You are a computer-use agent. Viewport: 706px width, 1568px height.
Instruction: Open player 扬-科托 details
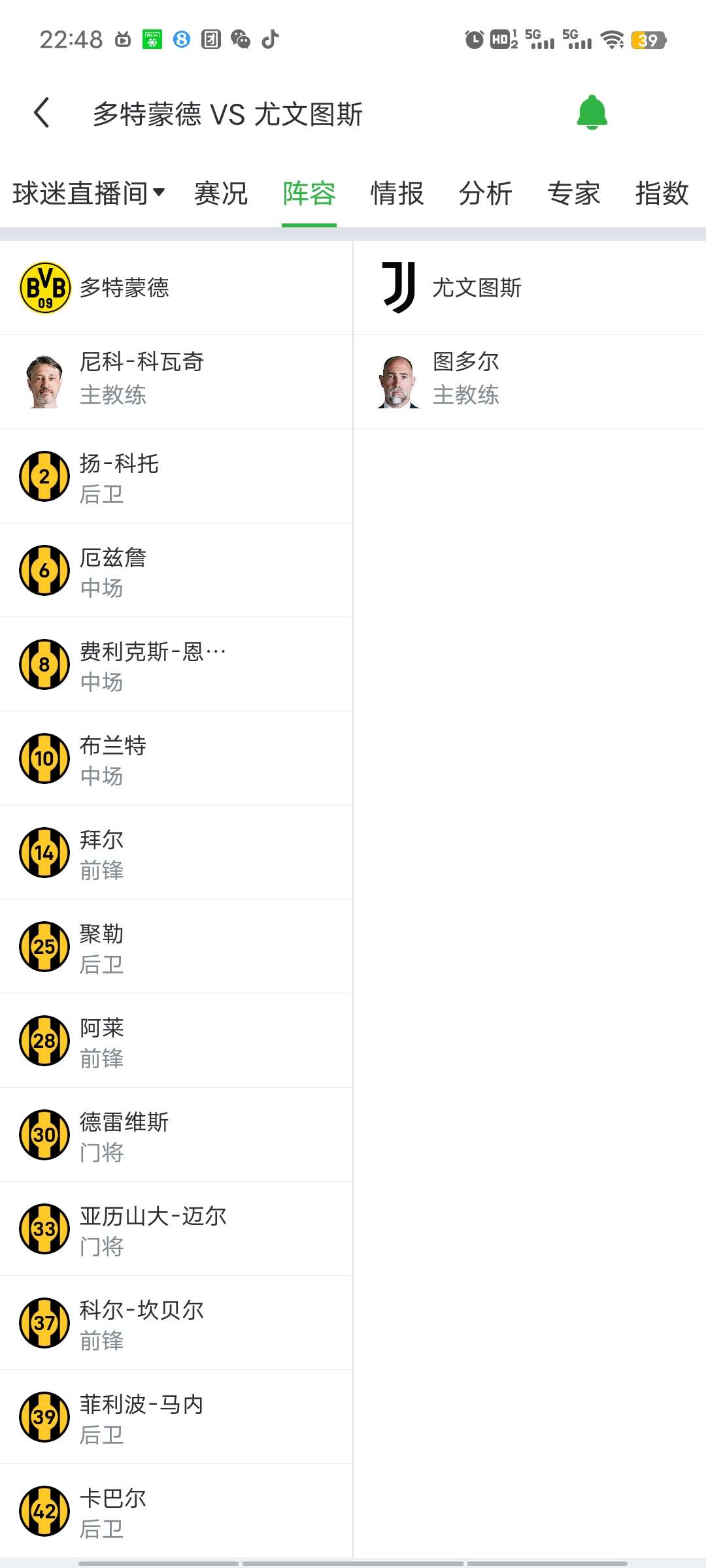pyautogui.click(x=119, y=476)
